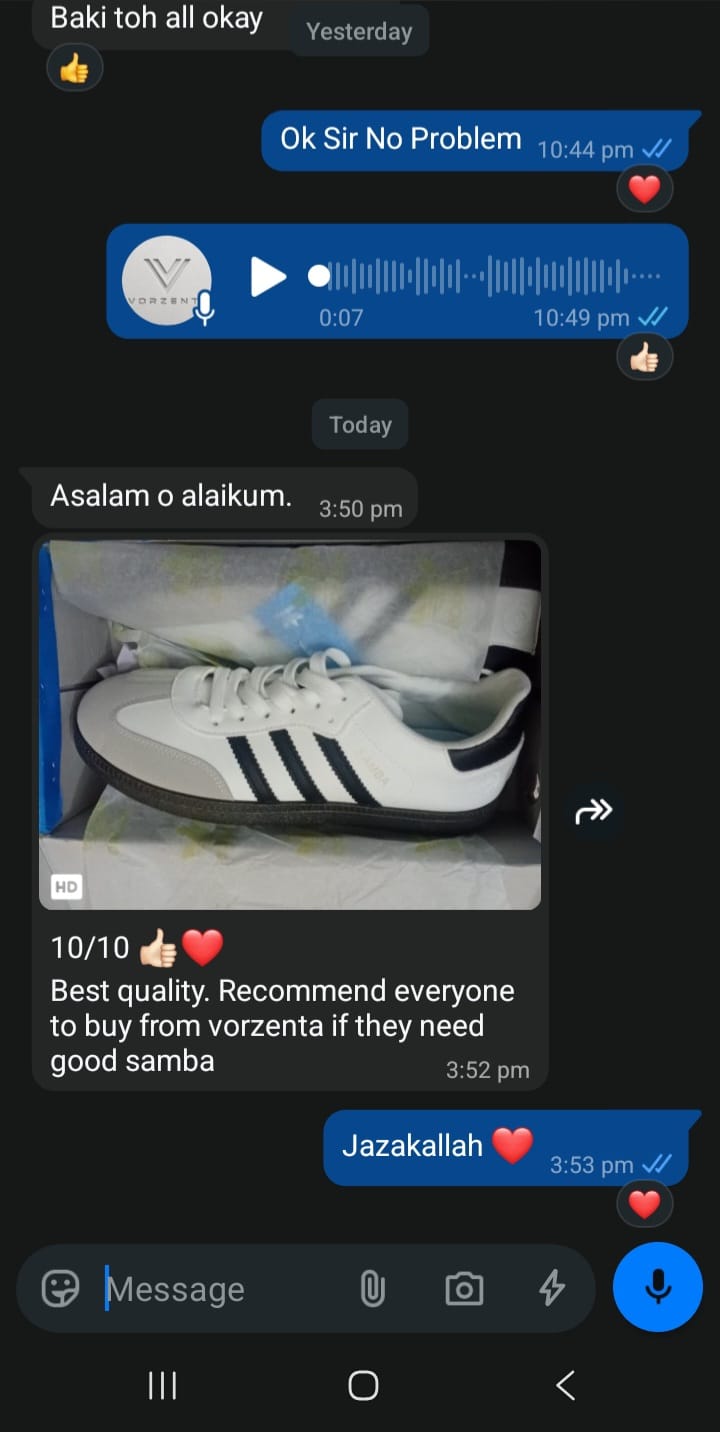Viewport: 720px width, 1432px height.
Task: Tap the heart reaction under the Jazakallah message
Action: (x=644, y=1204)
